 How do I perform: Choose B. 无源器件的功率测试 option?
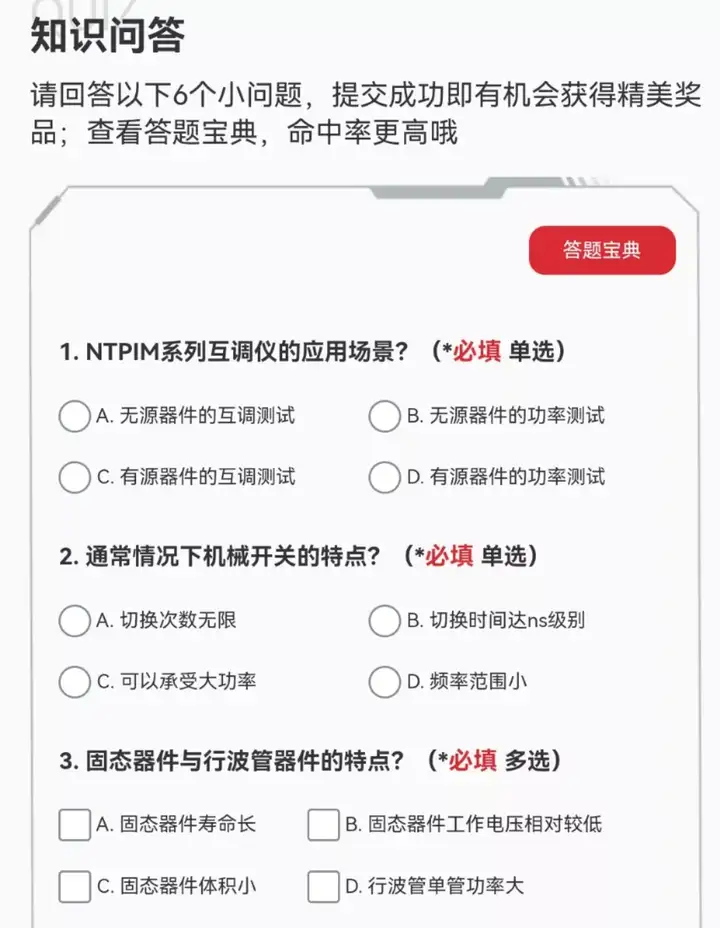click(384, 416)
